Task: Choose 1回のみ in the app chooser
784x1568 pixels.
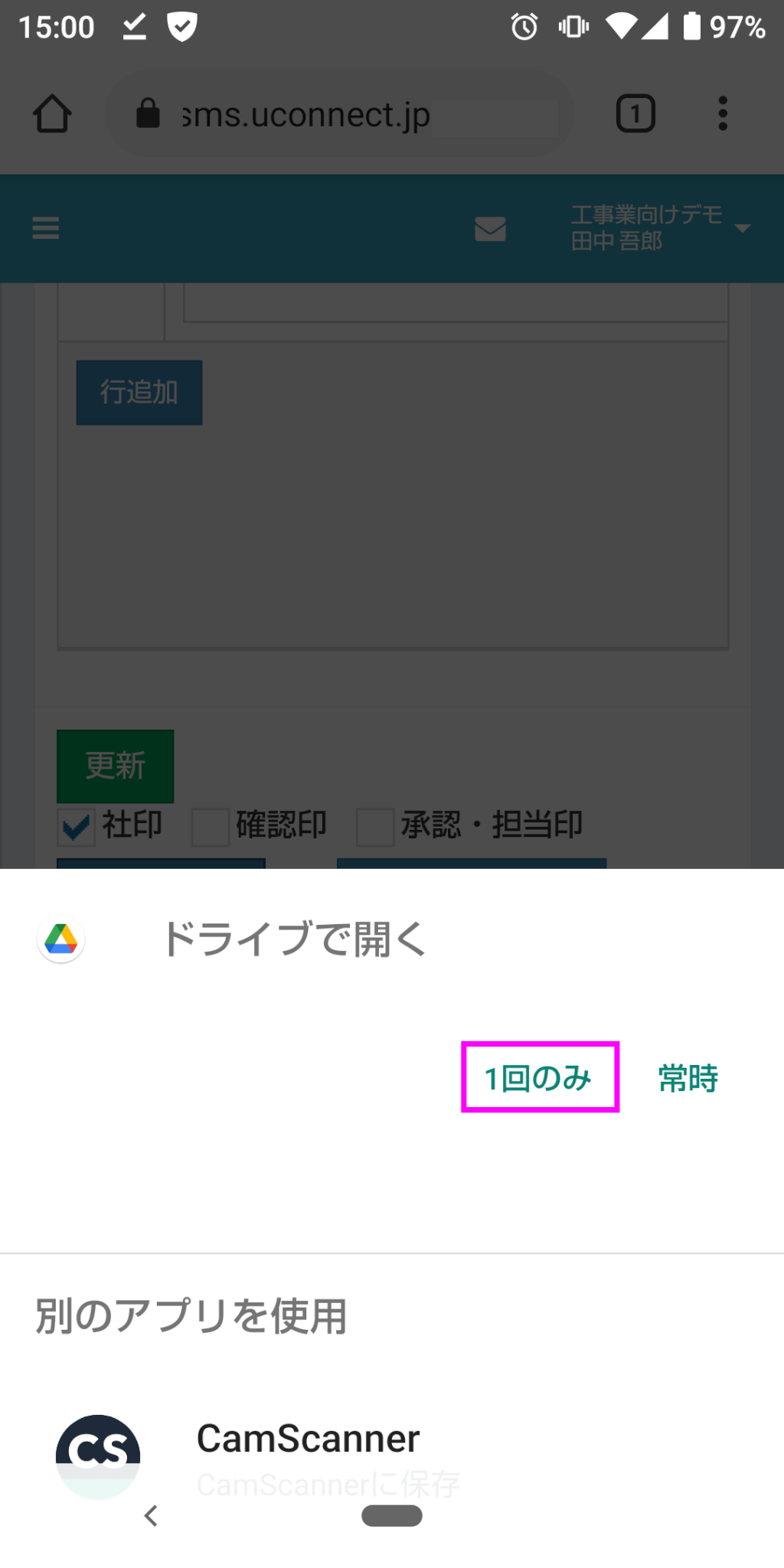Action: point(538,1077)
